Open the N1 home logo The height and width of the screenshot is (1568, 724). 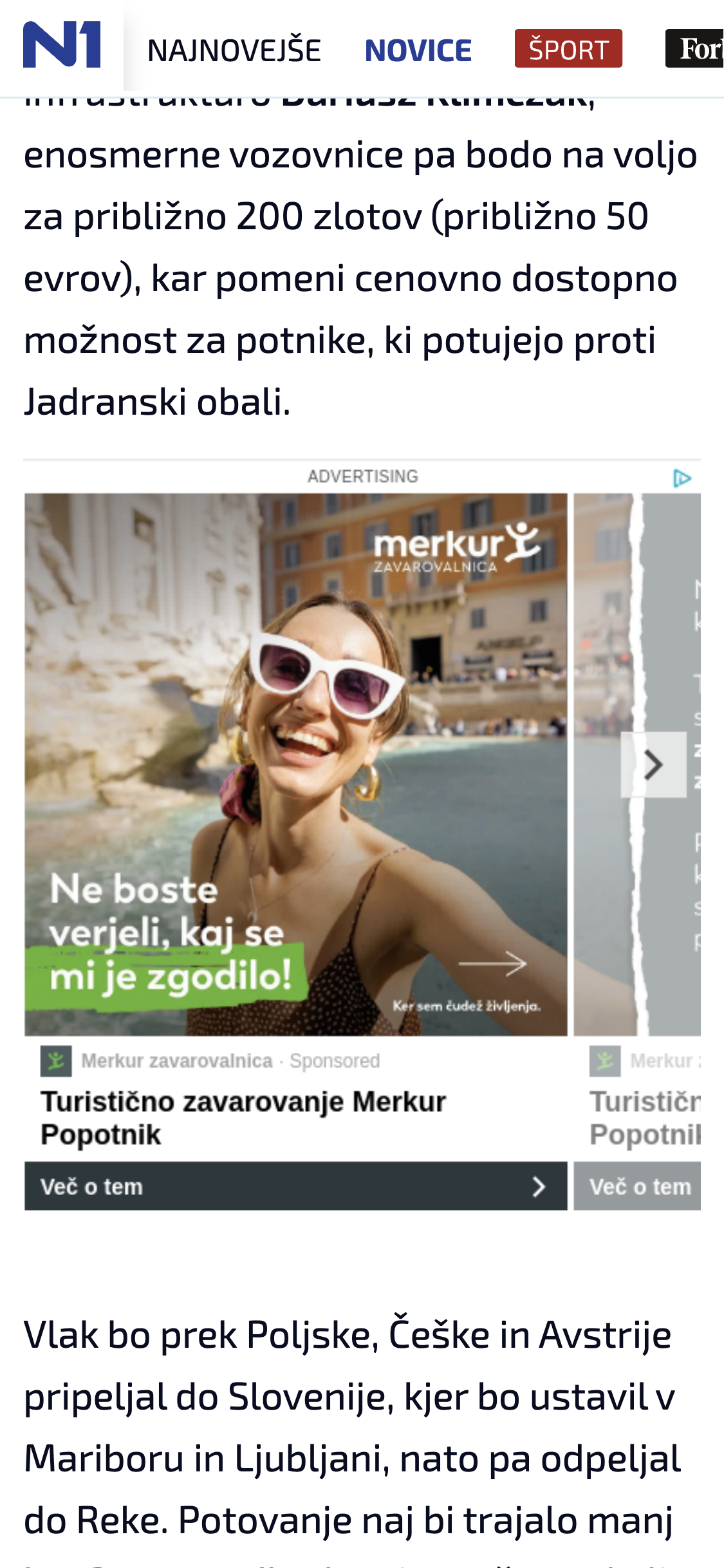pyautogui.click(x=62, y=45)
